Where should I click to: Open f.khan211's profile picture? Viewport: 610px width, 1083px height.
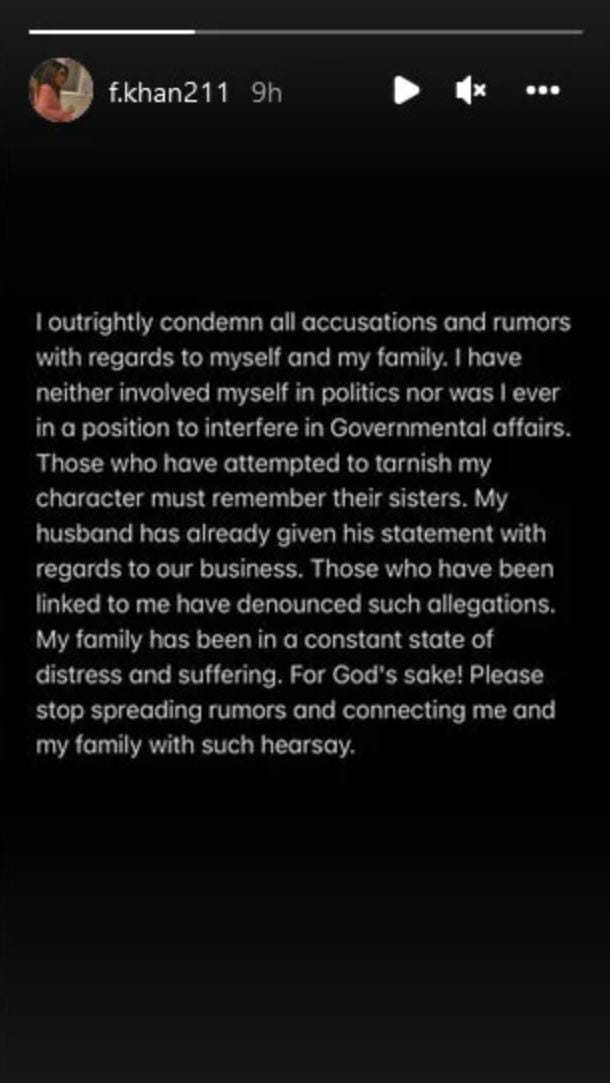[61, 90]
